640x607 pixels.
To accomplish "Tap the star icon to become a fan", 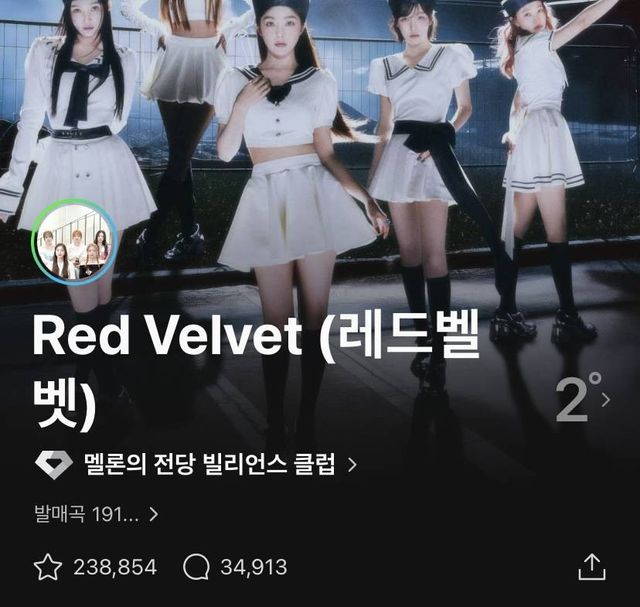I will pos(48,567).
